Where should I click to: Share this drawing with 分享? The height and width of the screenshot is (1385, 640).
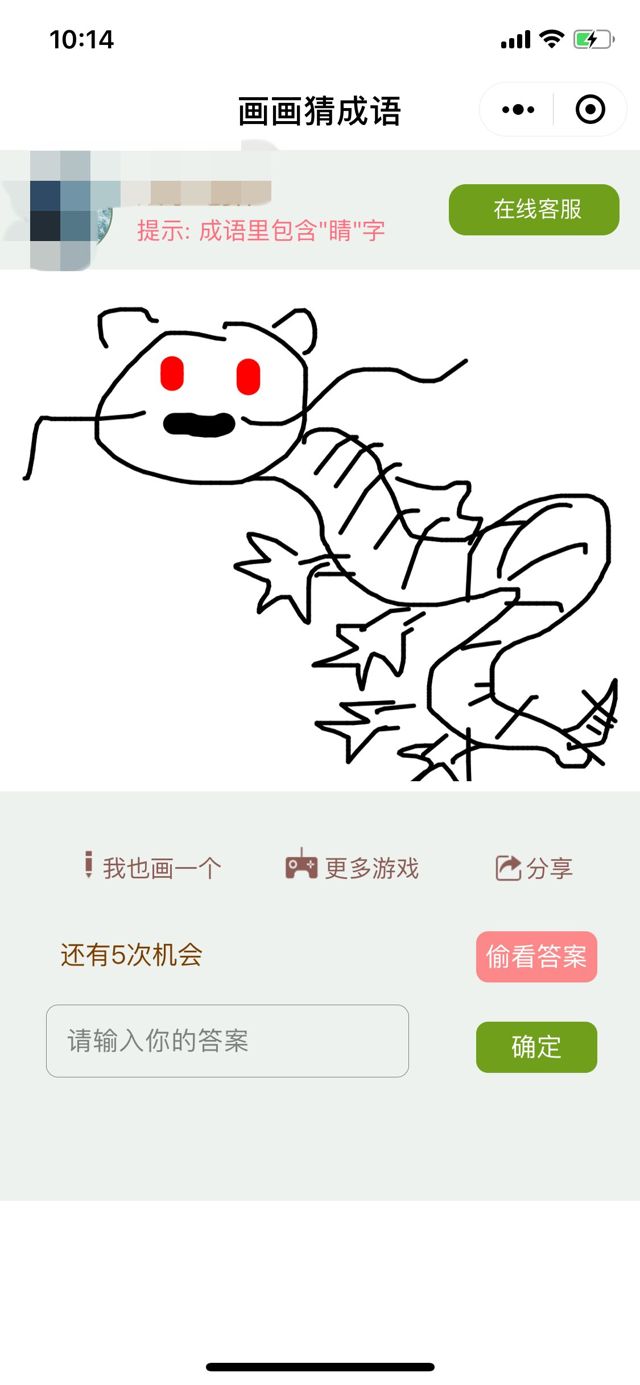(535, 868)
